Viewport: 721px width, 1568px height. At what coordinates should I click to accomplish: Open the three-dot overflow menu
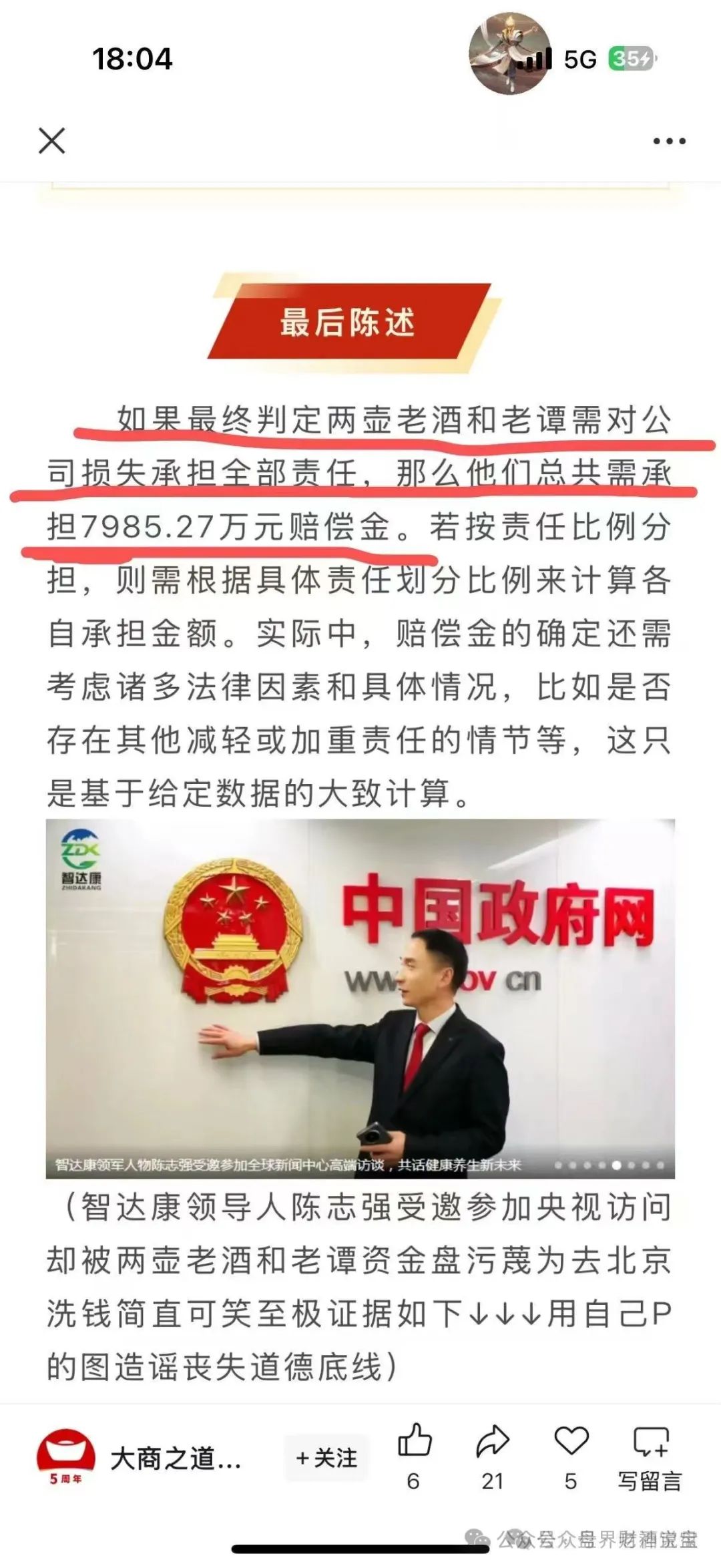pos(669,141)
